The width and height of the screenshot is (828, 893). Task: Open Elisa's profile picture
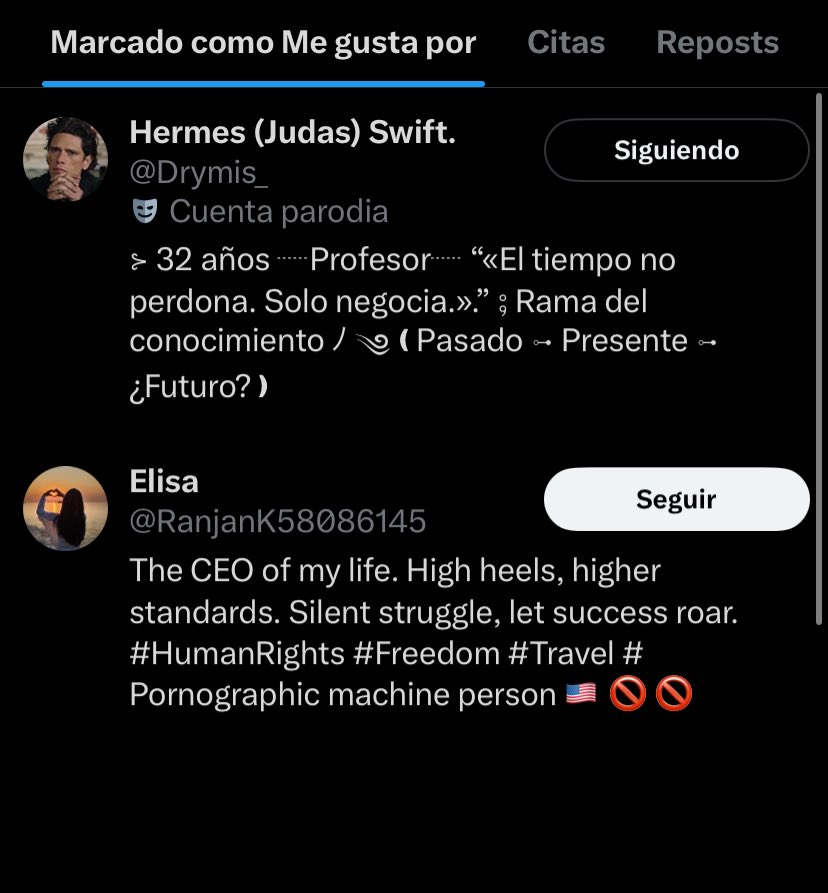(x=65, y=508)
